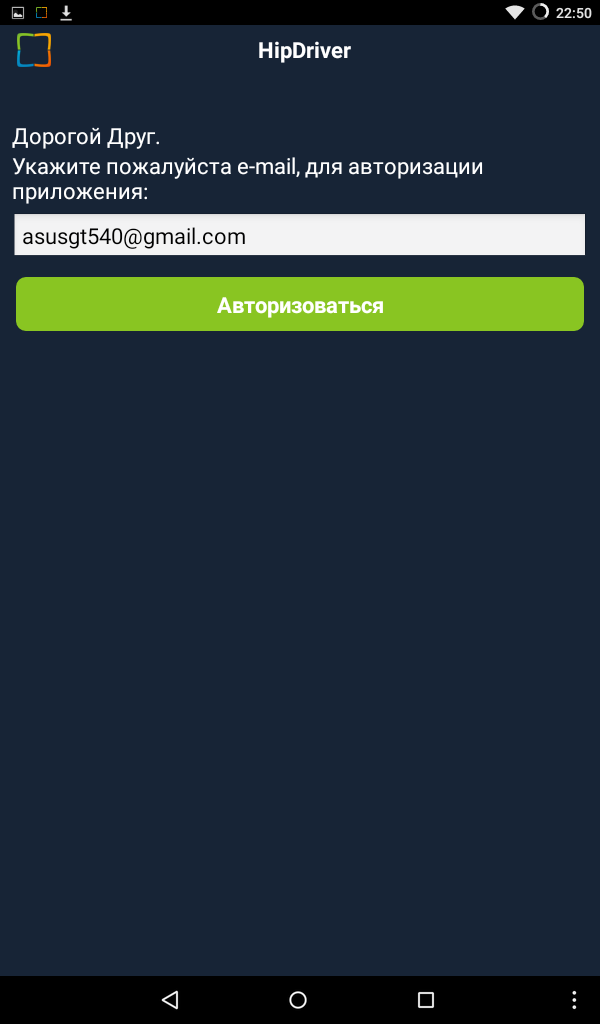Open the overflow menu in navigation bar
This screenshot has height=1024, width=600.
(574, 999)
